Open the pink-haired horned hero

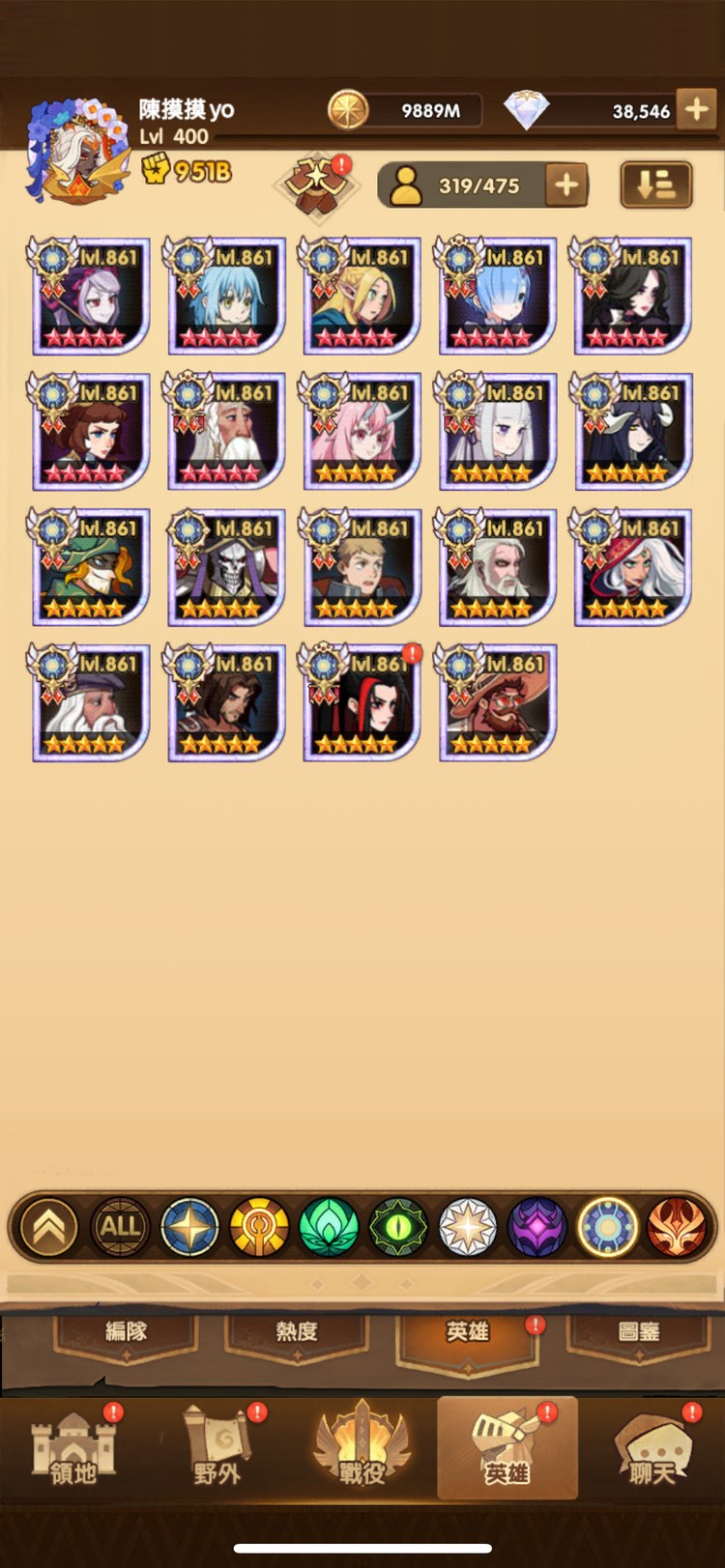tap(361, 433)
